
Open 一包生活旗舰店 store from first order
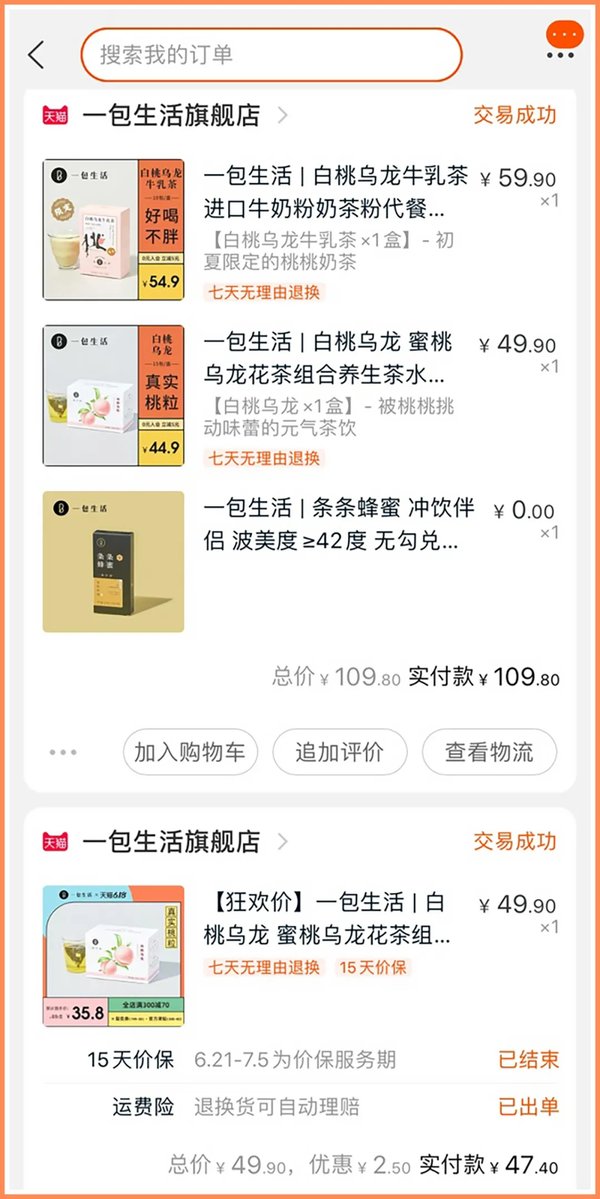pyautogui.click(x=171, y=116)
